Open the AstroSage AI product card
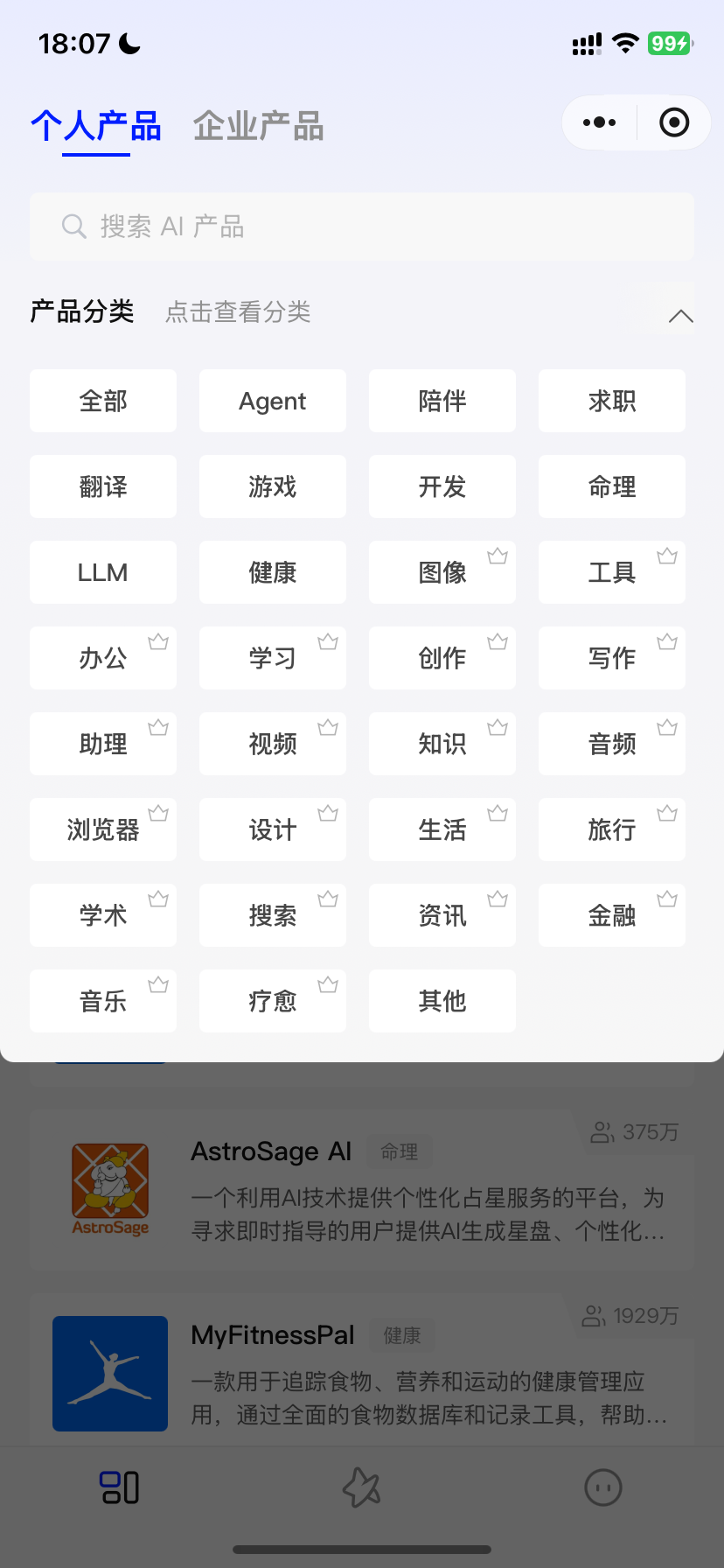 [x=362, y=1190]
